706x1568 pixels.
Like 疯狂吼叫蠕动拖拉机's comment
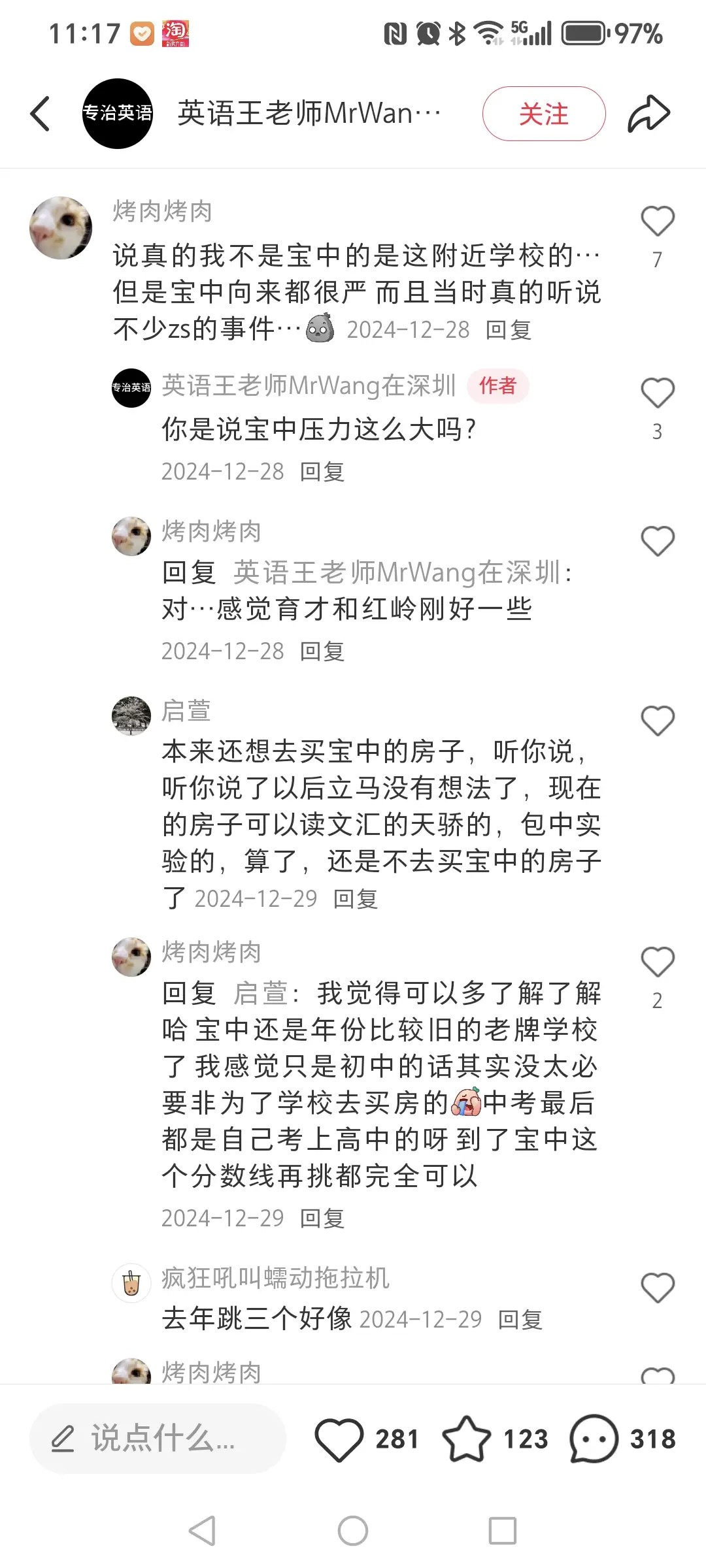(657, 1288)
